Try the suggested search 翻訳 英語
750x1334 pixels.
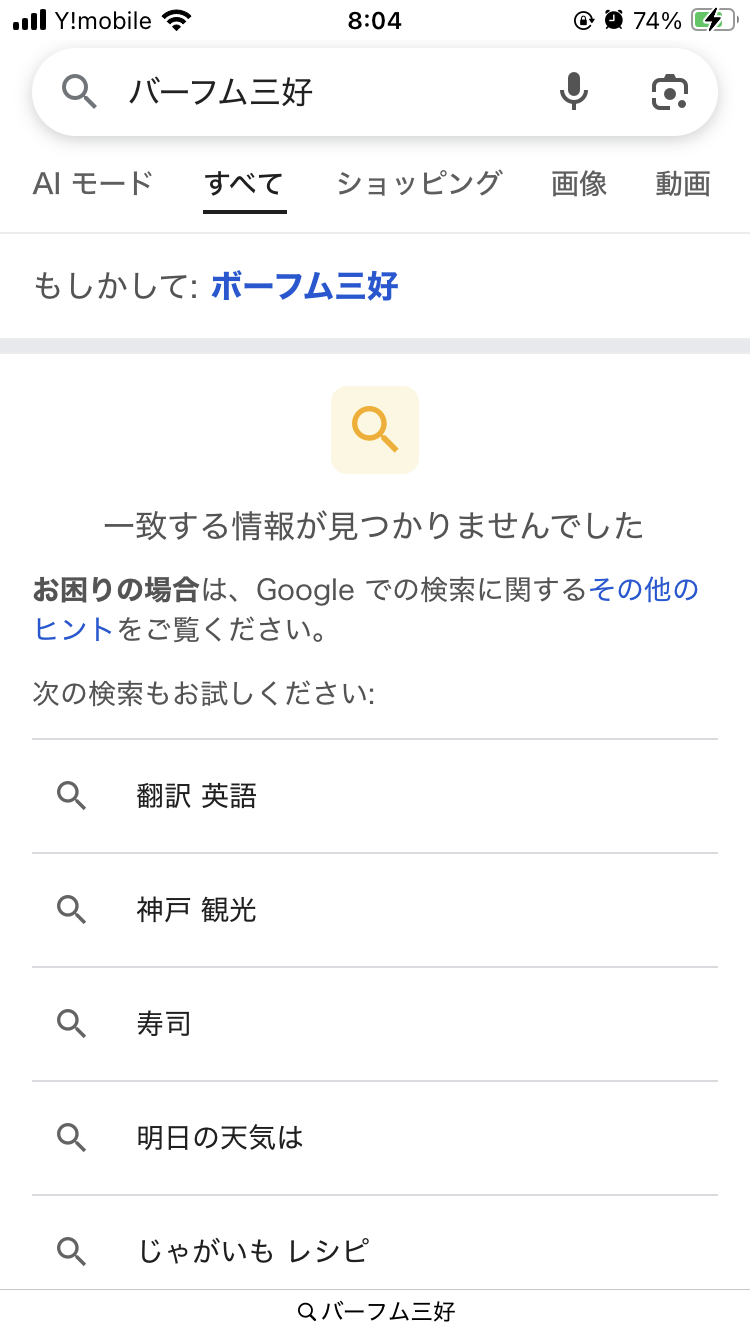(x=197, y=796)
